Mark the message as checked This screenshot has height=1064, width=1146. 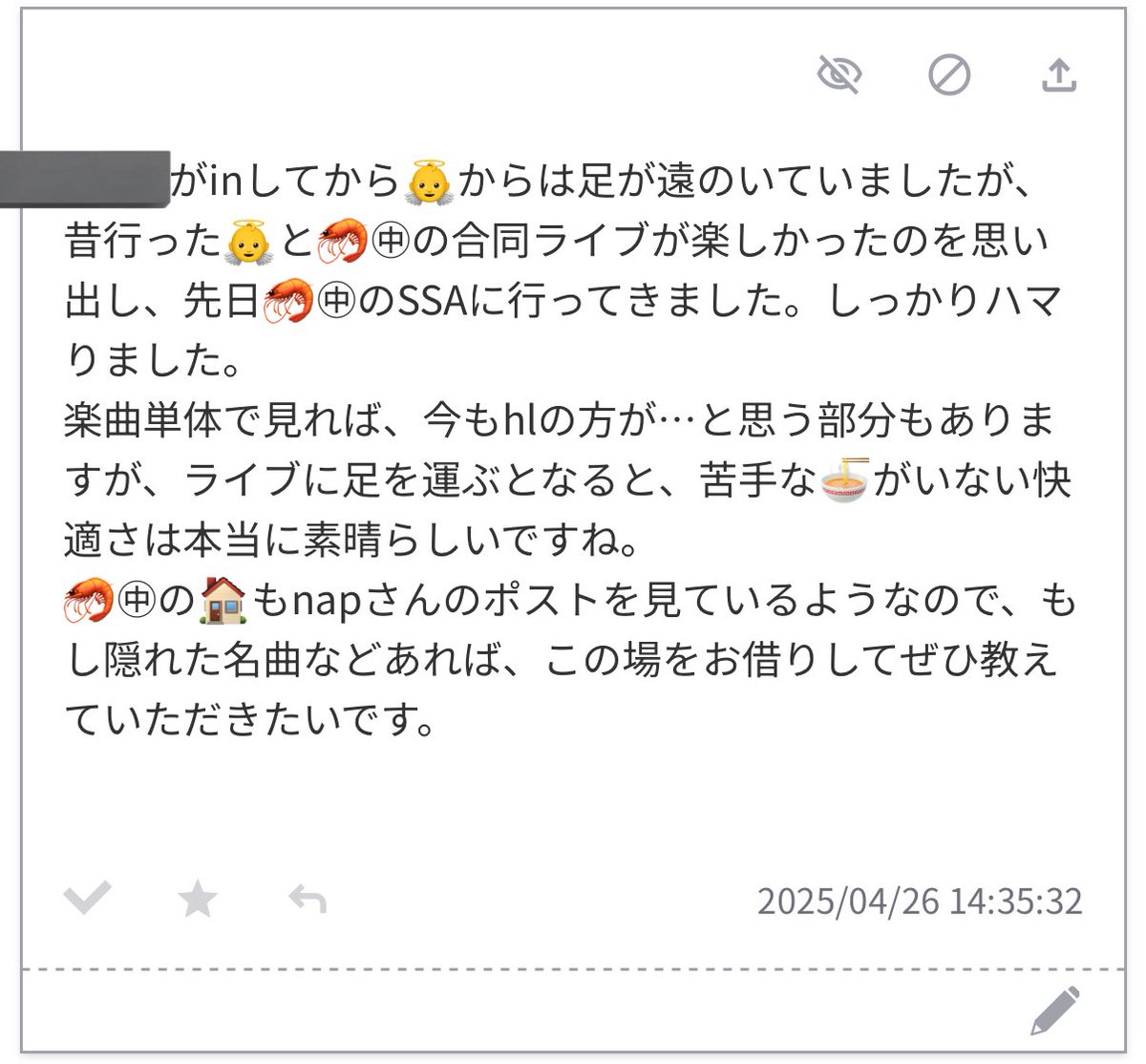(x=87, y=898)
